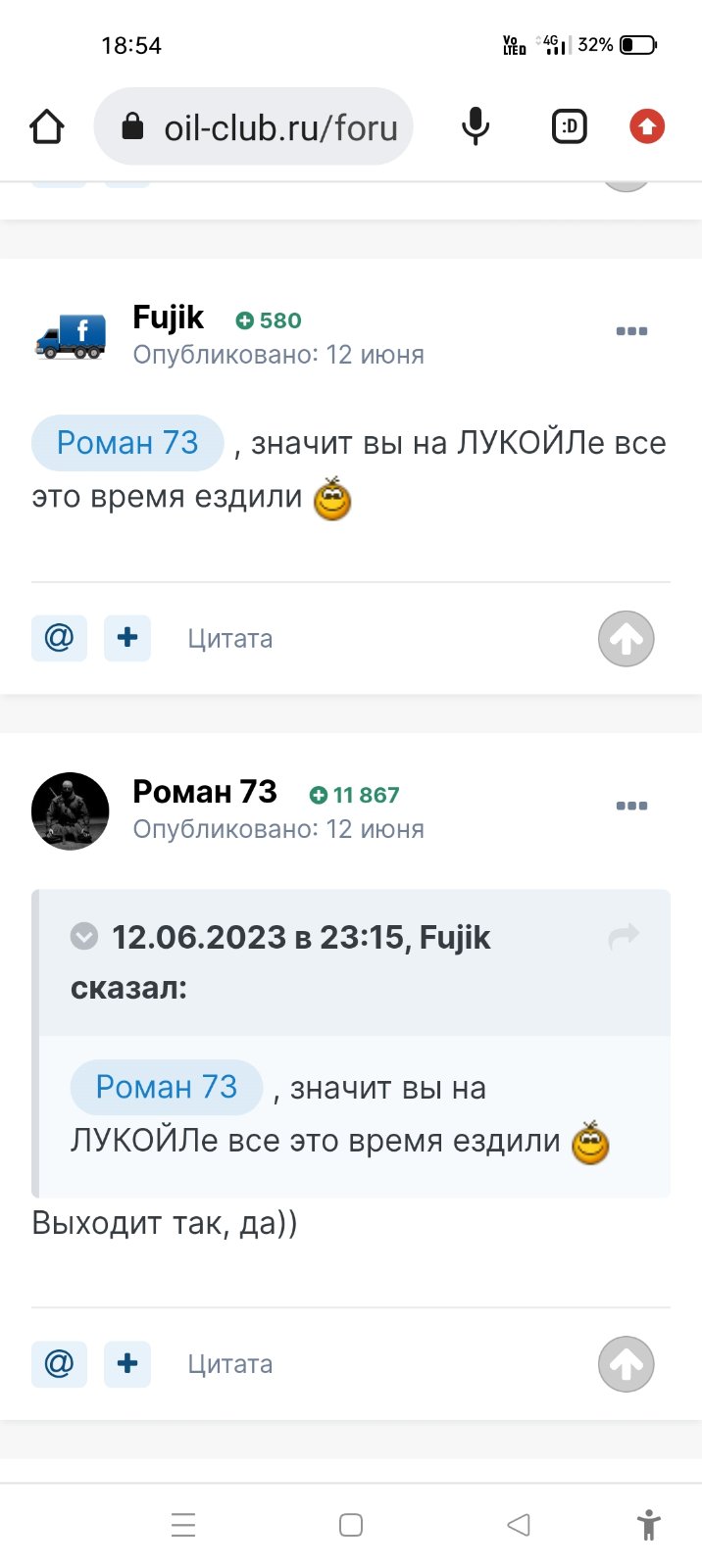The width and height of the screenshot is (702, 1568).
Task: Open Fujik's profile from post header
Action: [169, 318]
